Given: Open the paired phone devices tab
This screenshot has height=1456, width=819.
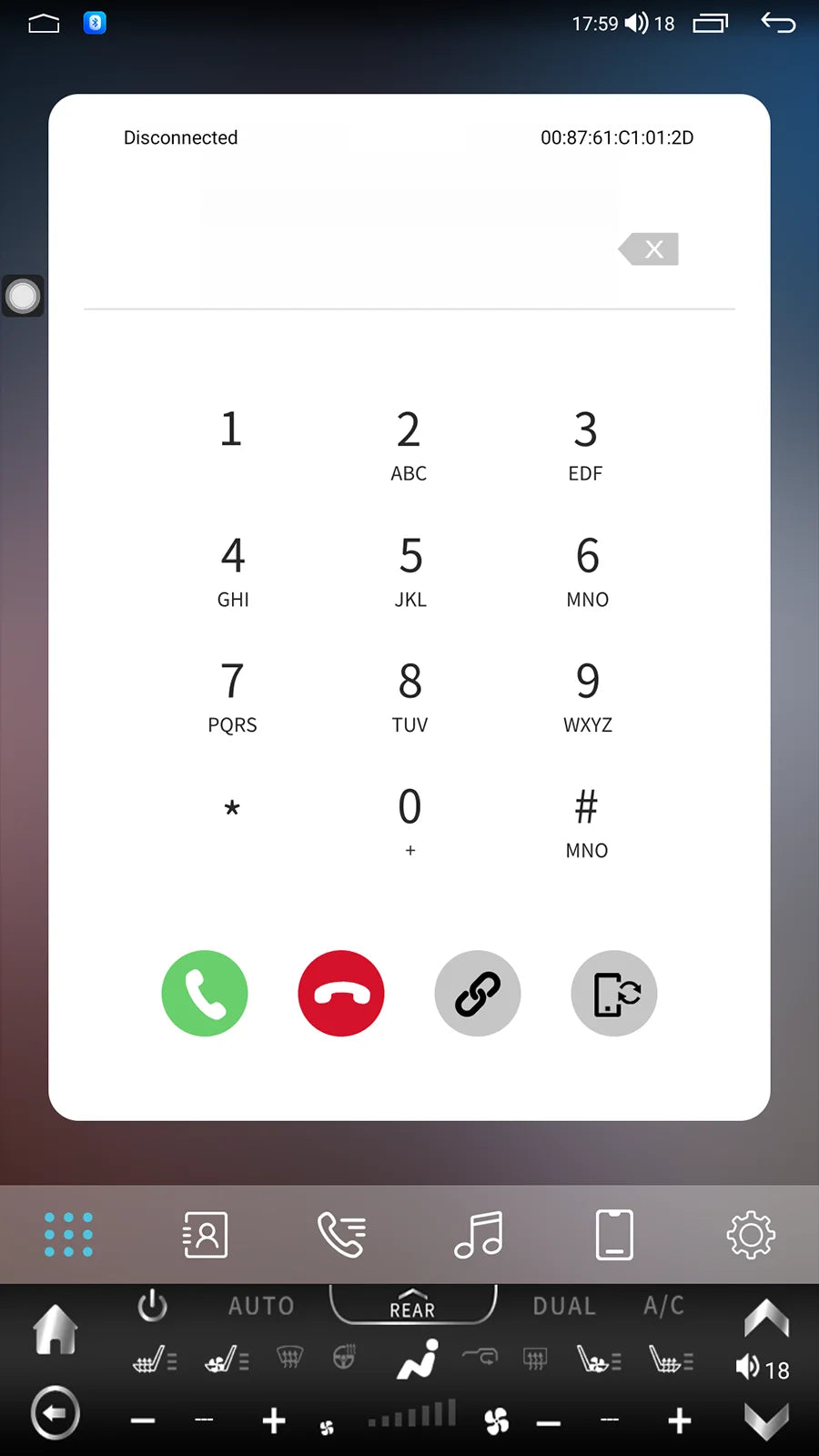Looking at the screenshot, I should click(614, 1235).
